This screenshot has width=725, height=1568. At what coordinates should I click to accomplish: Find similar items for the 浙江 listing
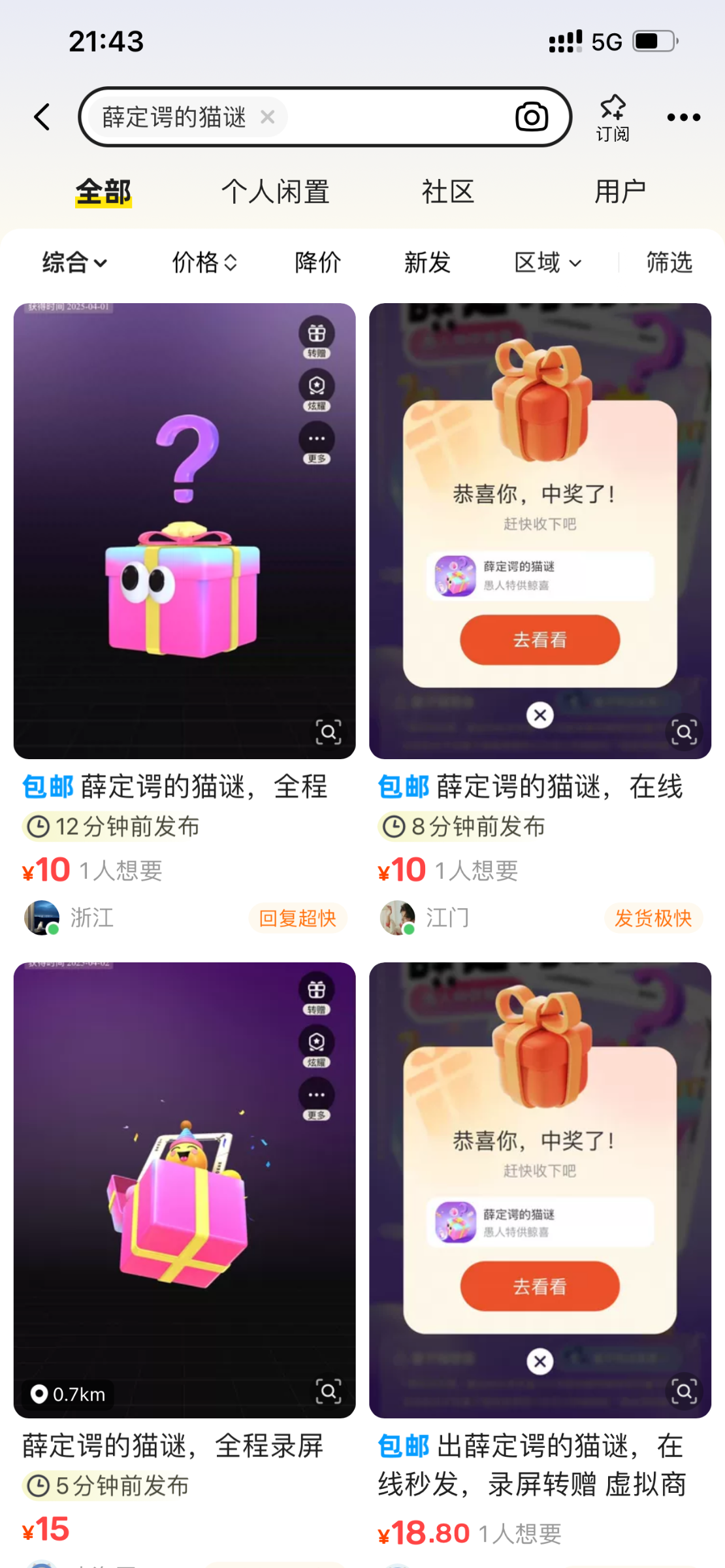328,732
